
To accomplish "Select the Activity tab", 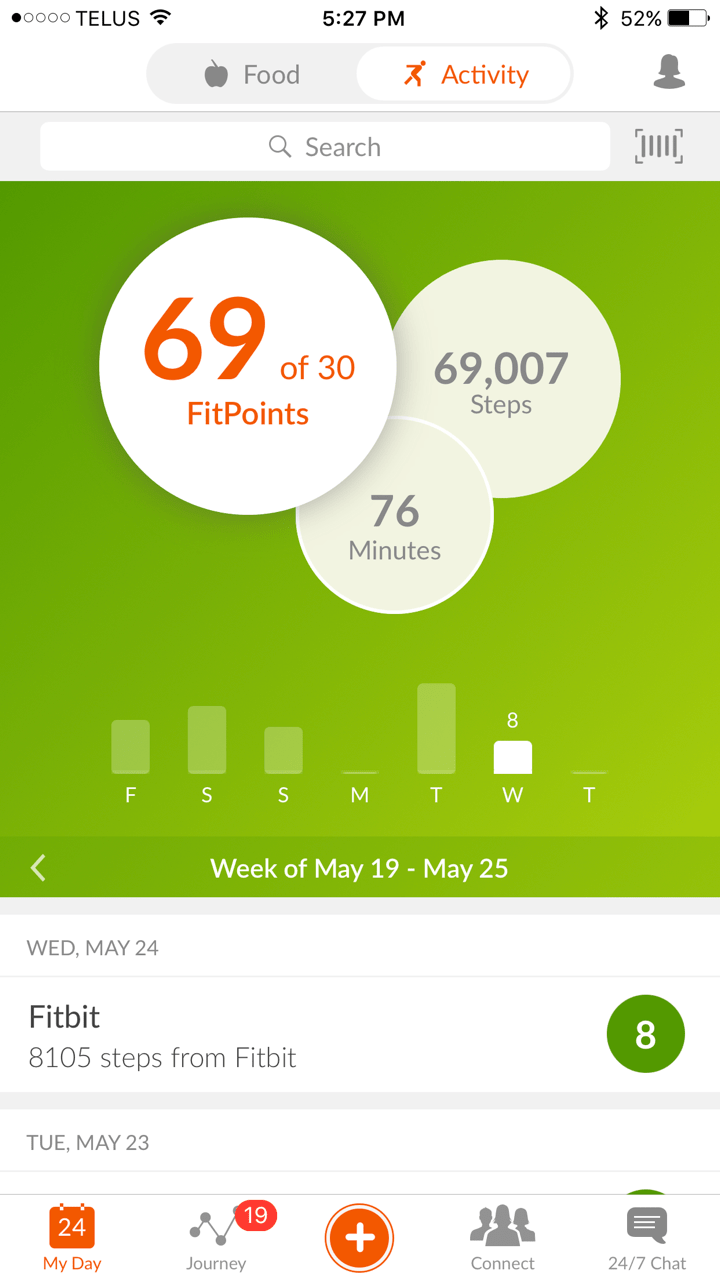I will click(465, 75).
